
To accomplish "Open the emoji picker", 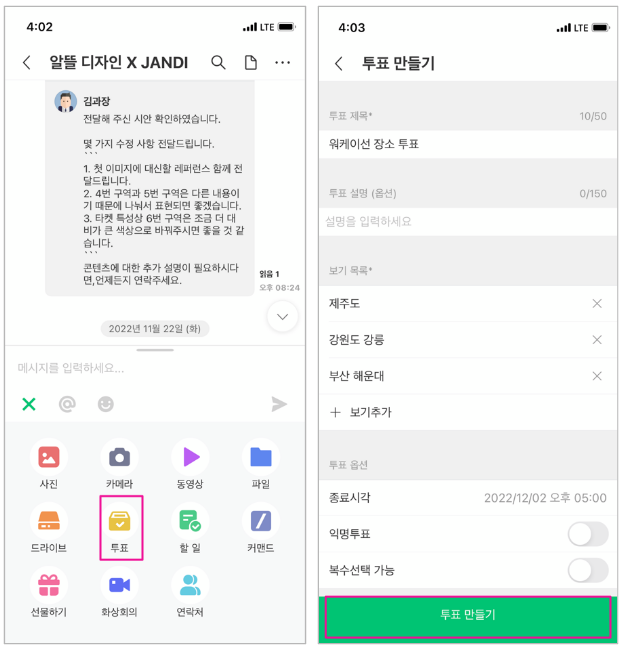I will 105,404.
